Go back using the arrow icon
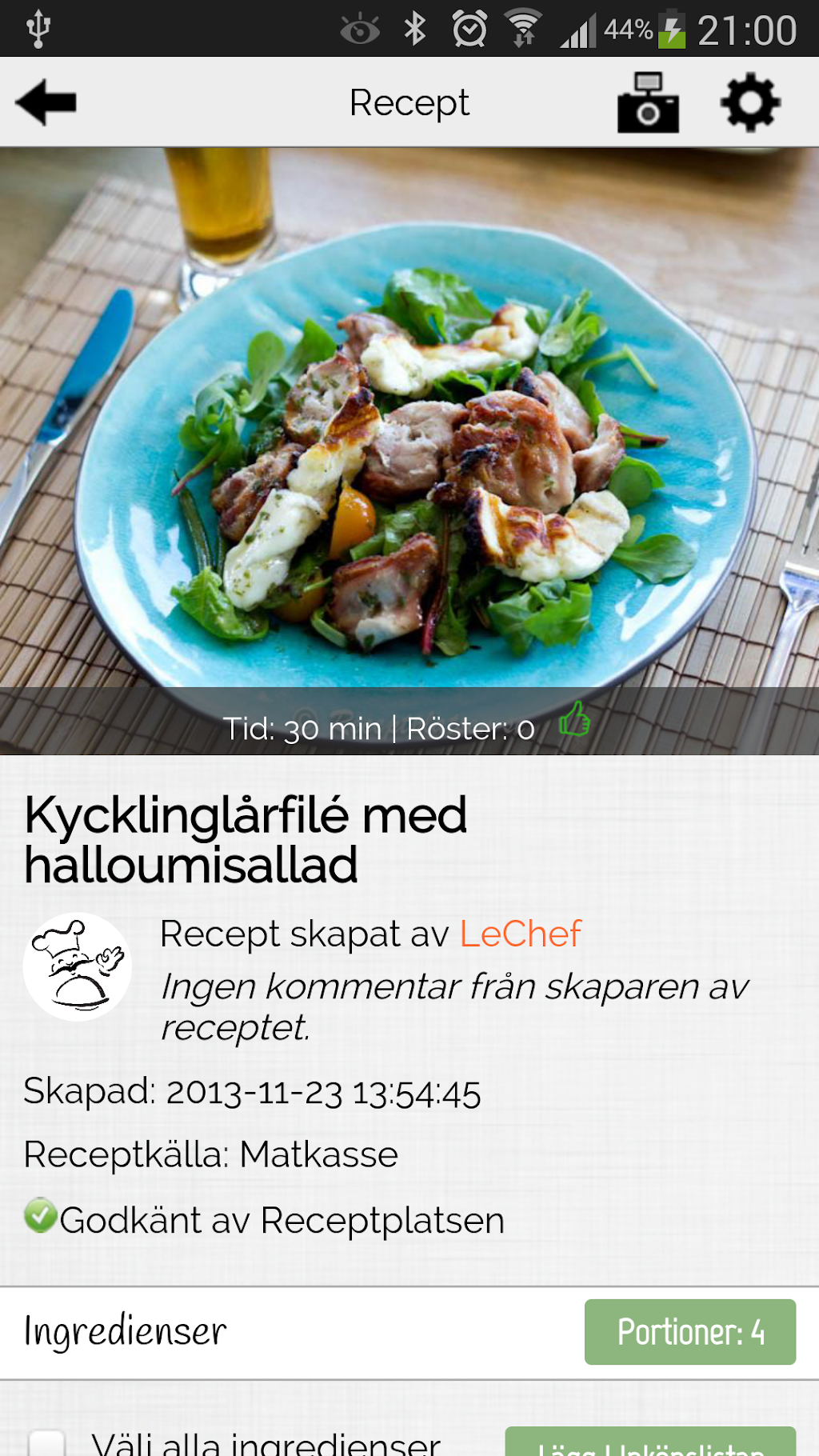Image resolution: width=819 pixels, height=1456 pixels. click(46, 102)
